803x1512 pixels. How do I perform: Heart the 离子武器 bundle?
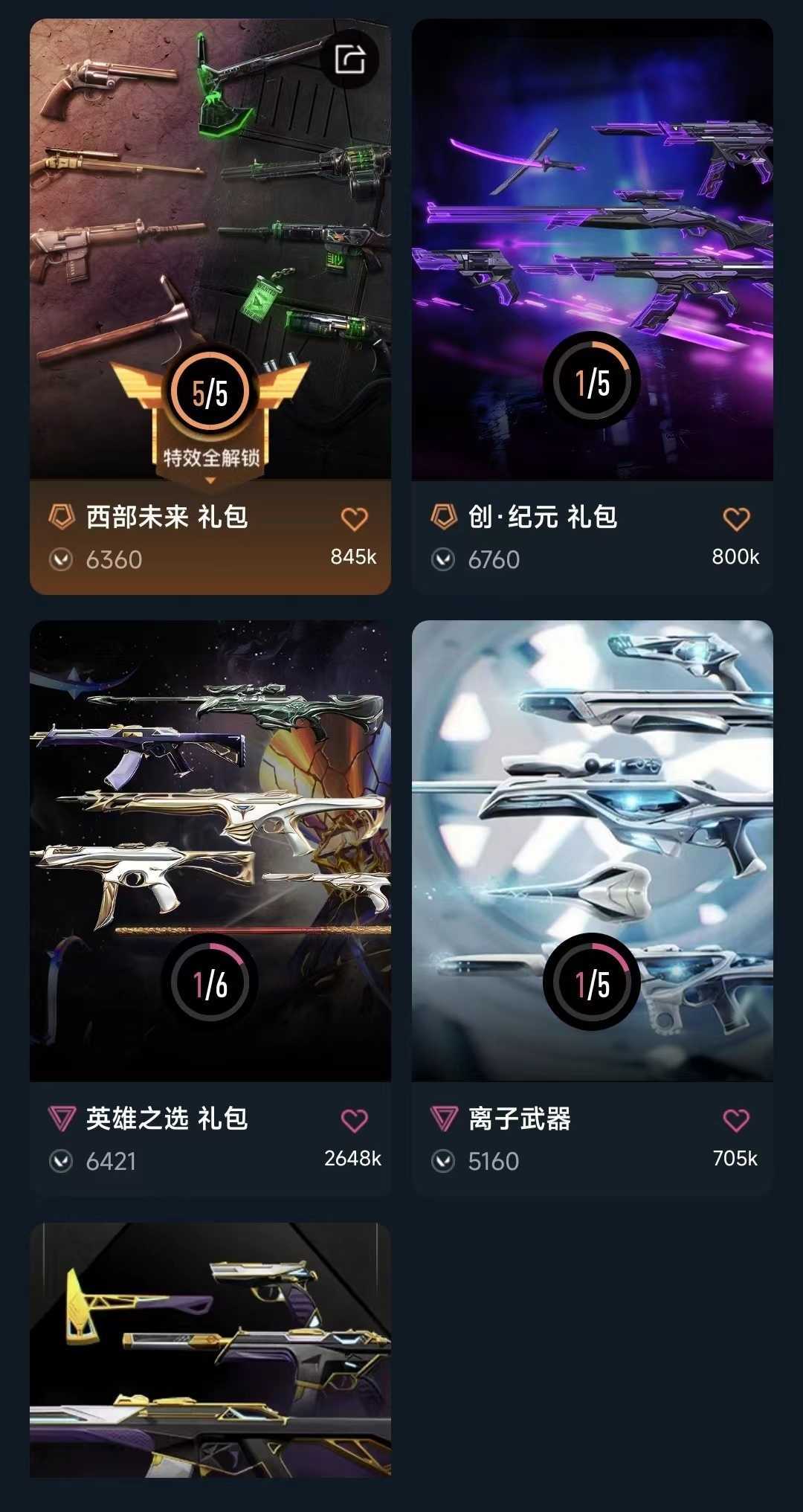pos(736,1120)
